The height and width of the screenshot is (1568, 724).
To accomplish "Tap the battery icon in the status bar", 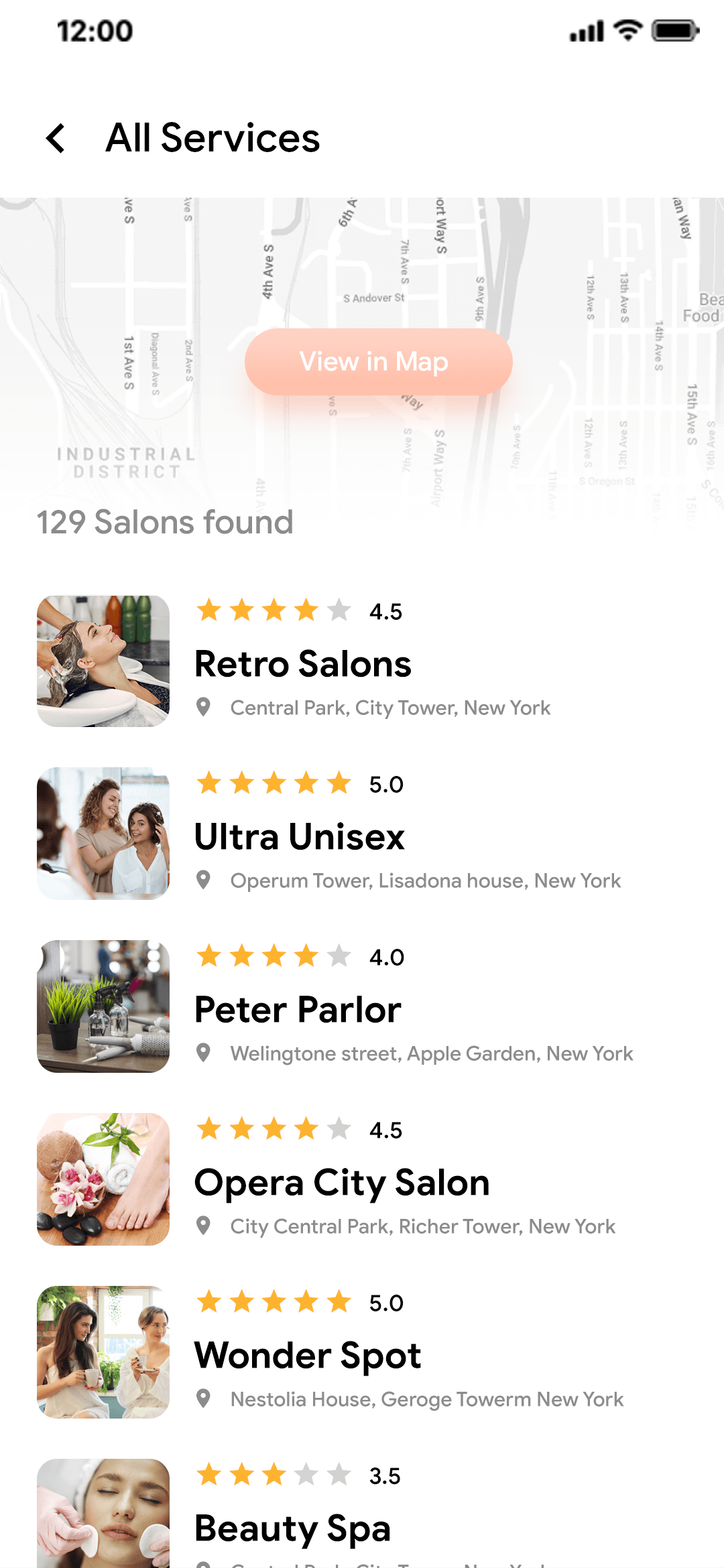I will click(672, 31).
